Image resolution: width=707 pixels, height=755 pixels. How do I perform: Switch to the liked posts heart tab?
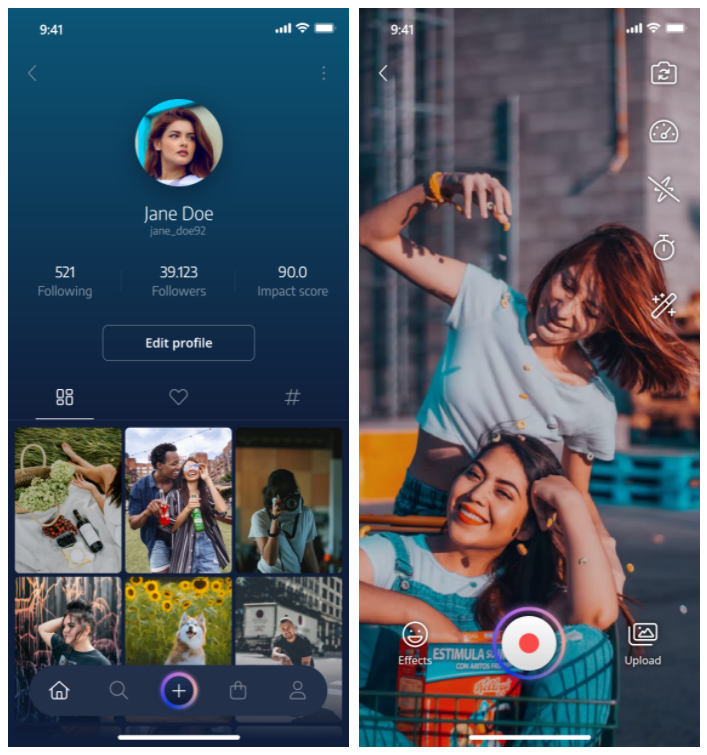point(179,397)
